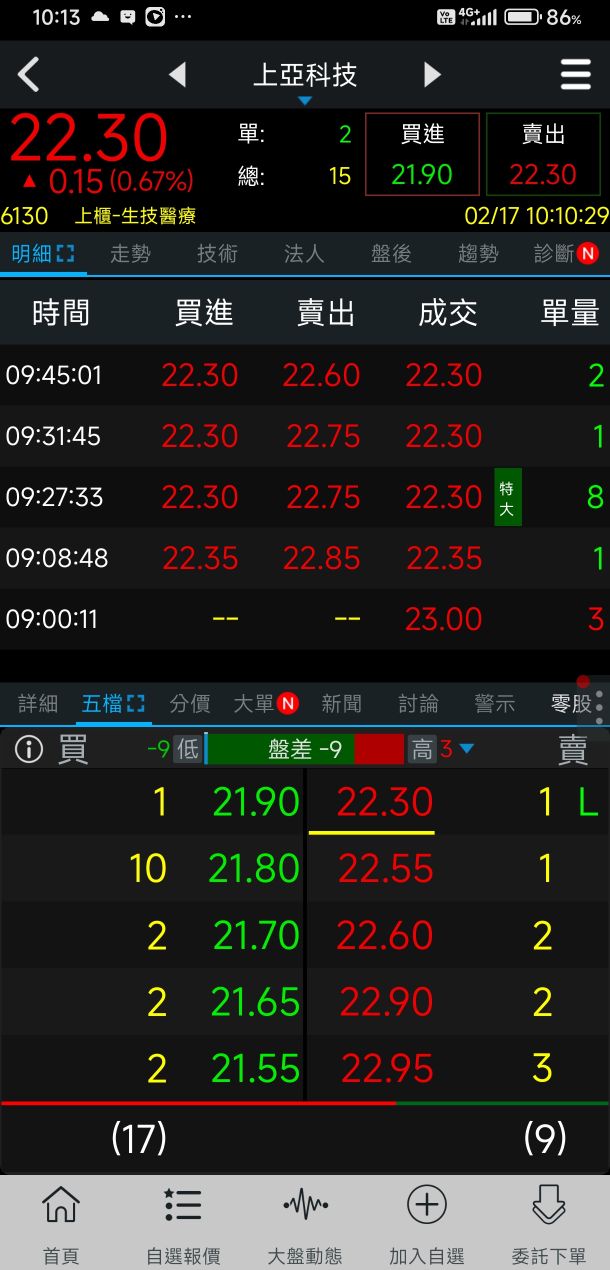Tap the 買進 21.90 button

tap(422, 154)
